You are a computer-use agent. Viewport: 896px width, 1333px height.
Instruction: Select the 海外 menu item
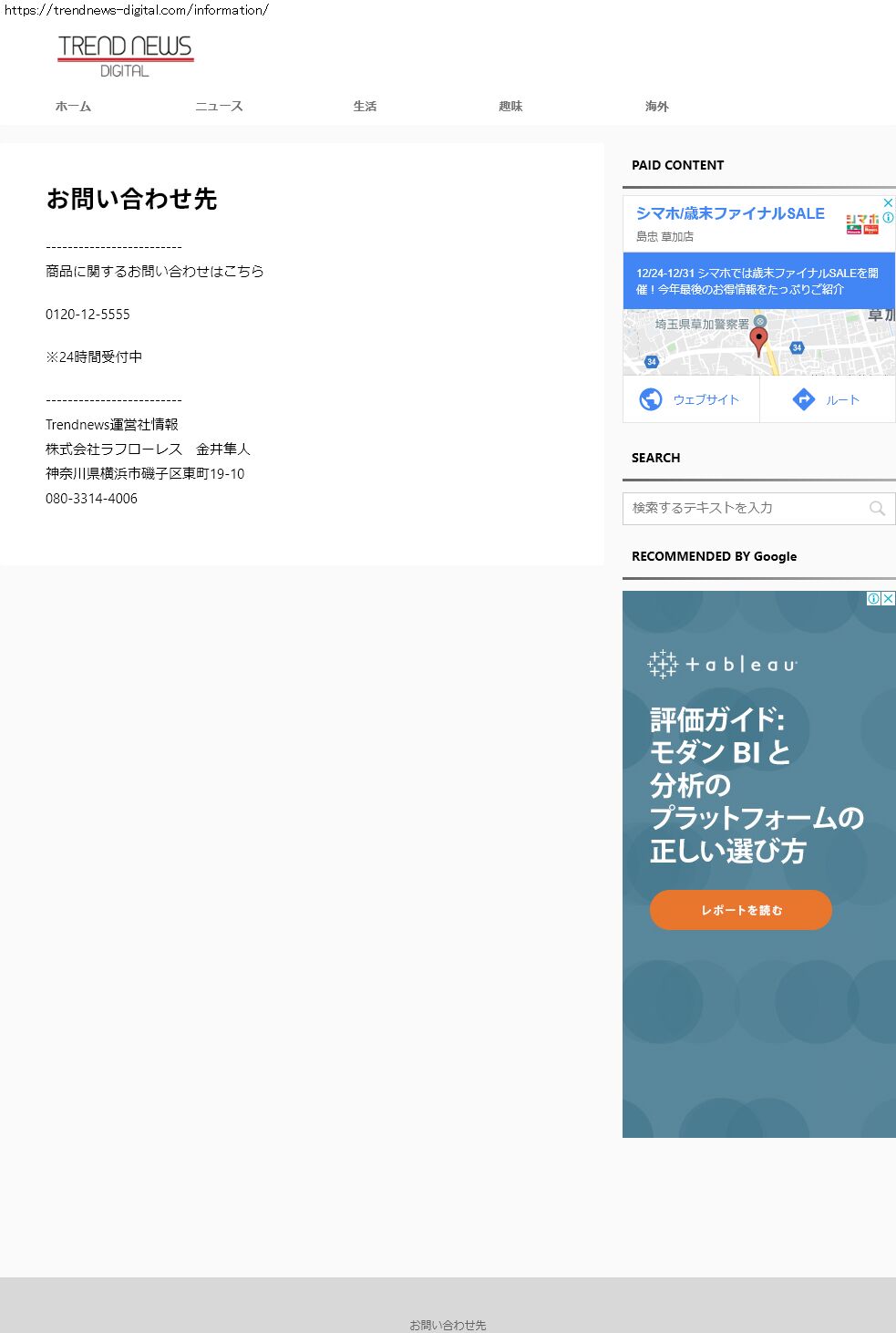(x=656, y=107)
